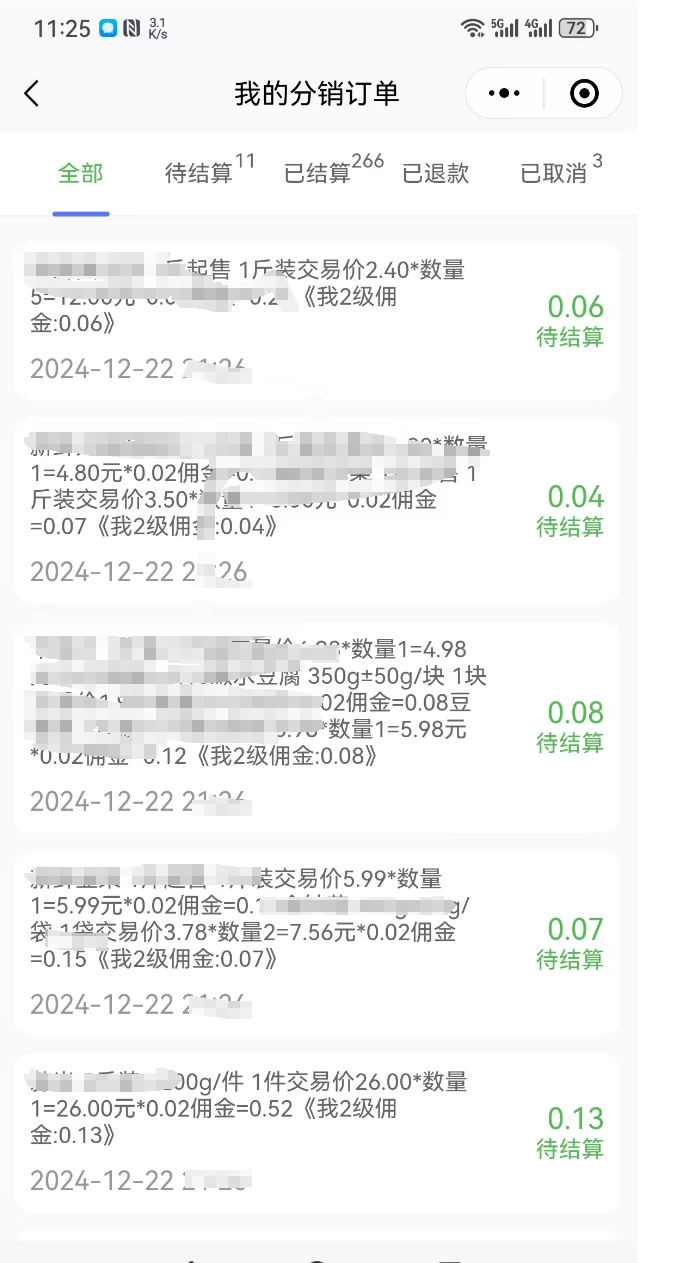Screen dimensions: 684x1263
Task: Open the order with 0.06 commission
Action: tap(317, 321)
